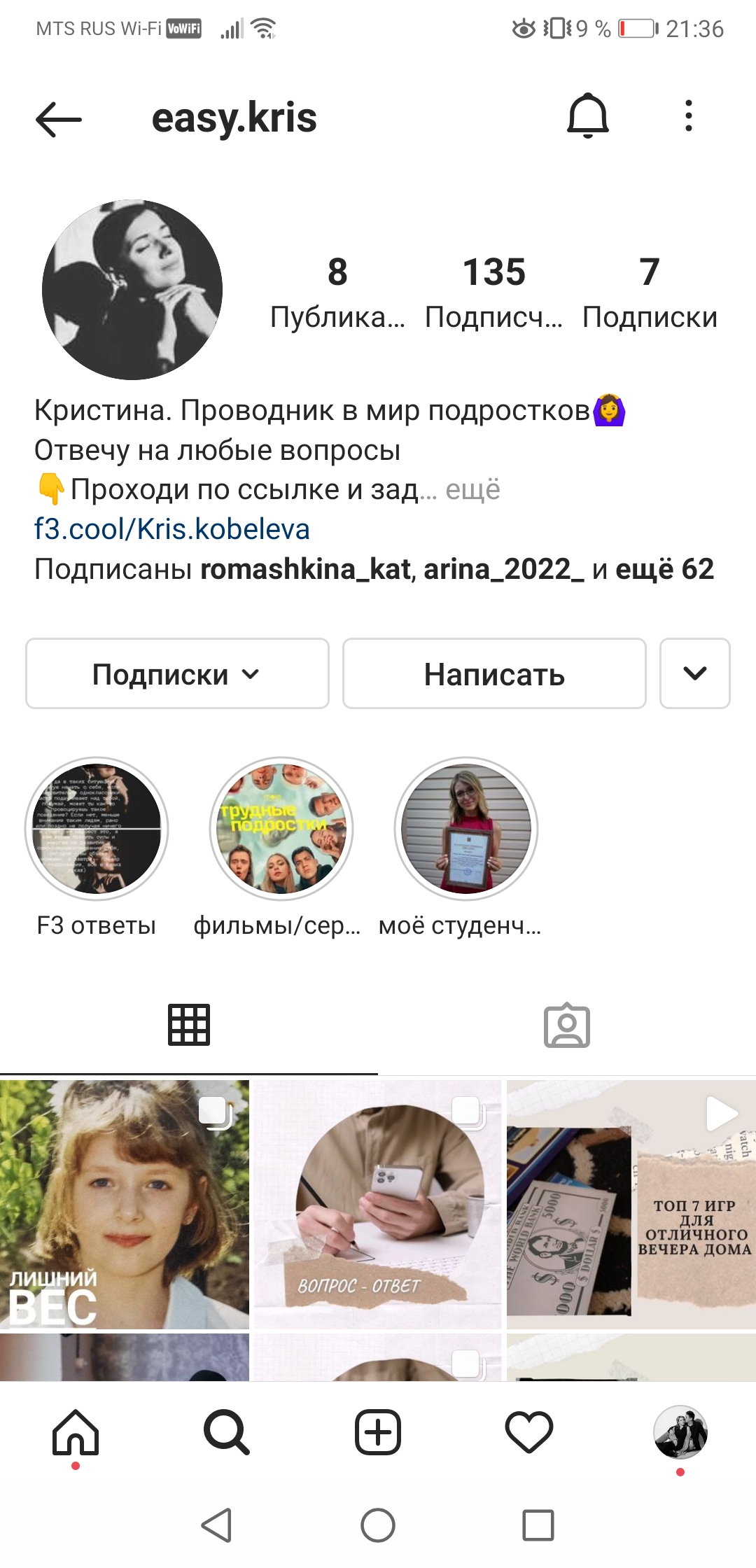Open the моё студенч... story highlight
The height and width of the screenshot is (1568, 756).
pos(466,829)
